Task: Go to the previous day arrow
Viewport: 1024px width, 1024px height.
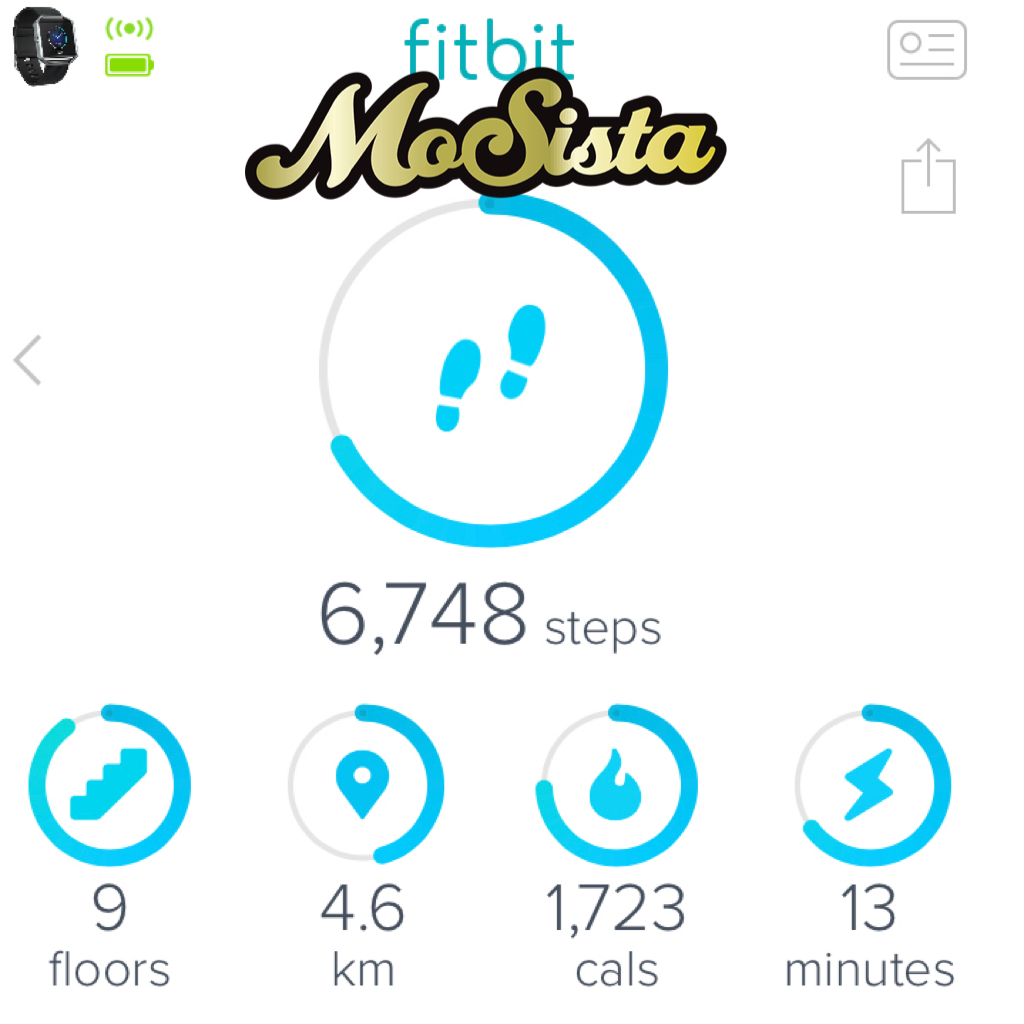Action: pos(28,360)
